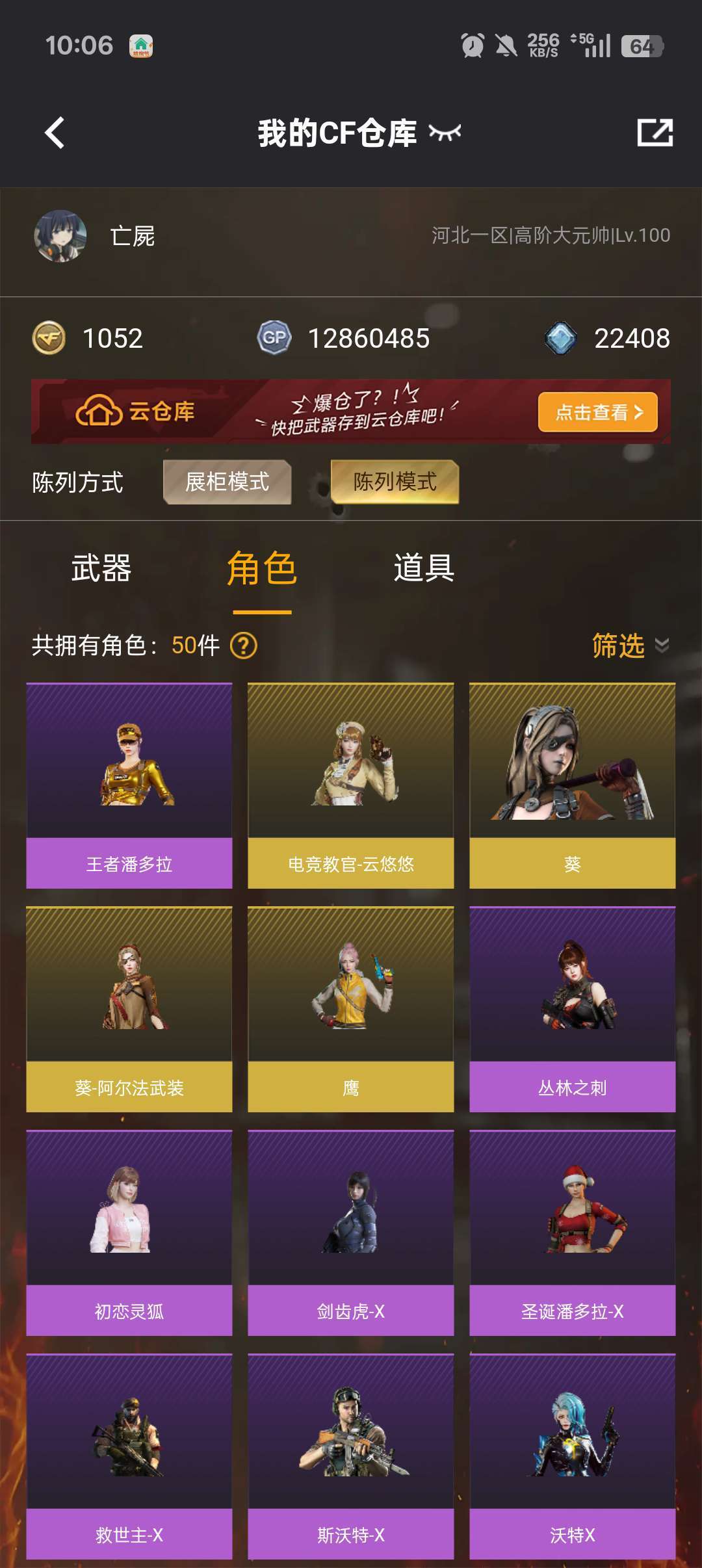This screenshot has width=702, height=1568.
Task: Open the 王者潘多拉 character card
Action: [x=129, y=785]
